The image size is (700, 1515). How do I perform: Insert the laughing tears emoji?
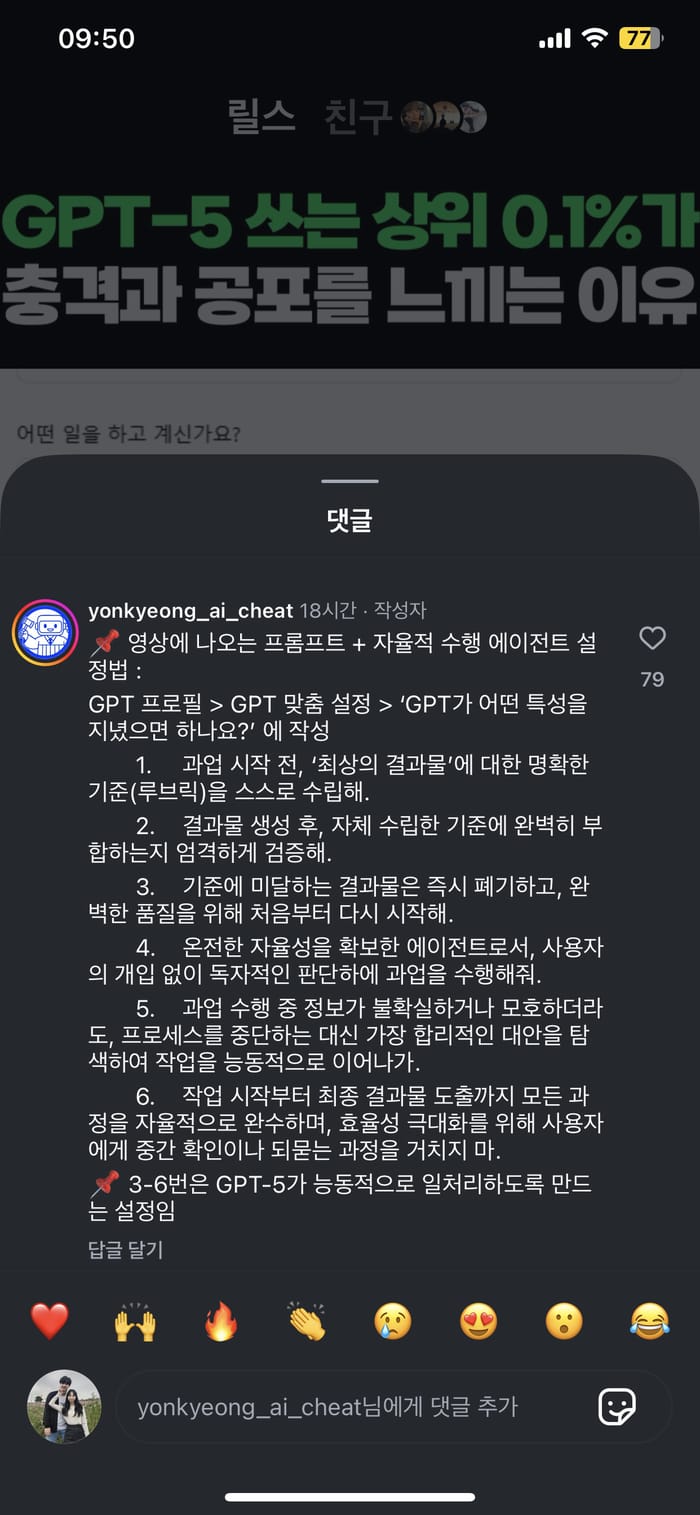point(650,1321)
